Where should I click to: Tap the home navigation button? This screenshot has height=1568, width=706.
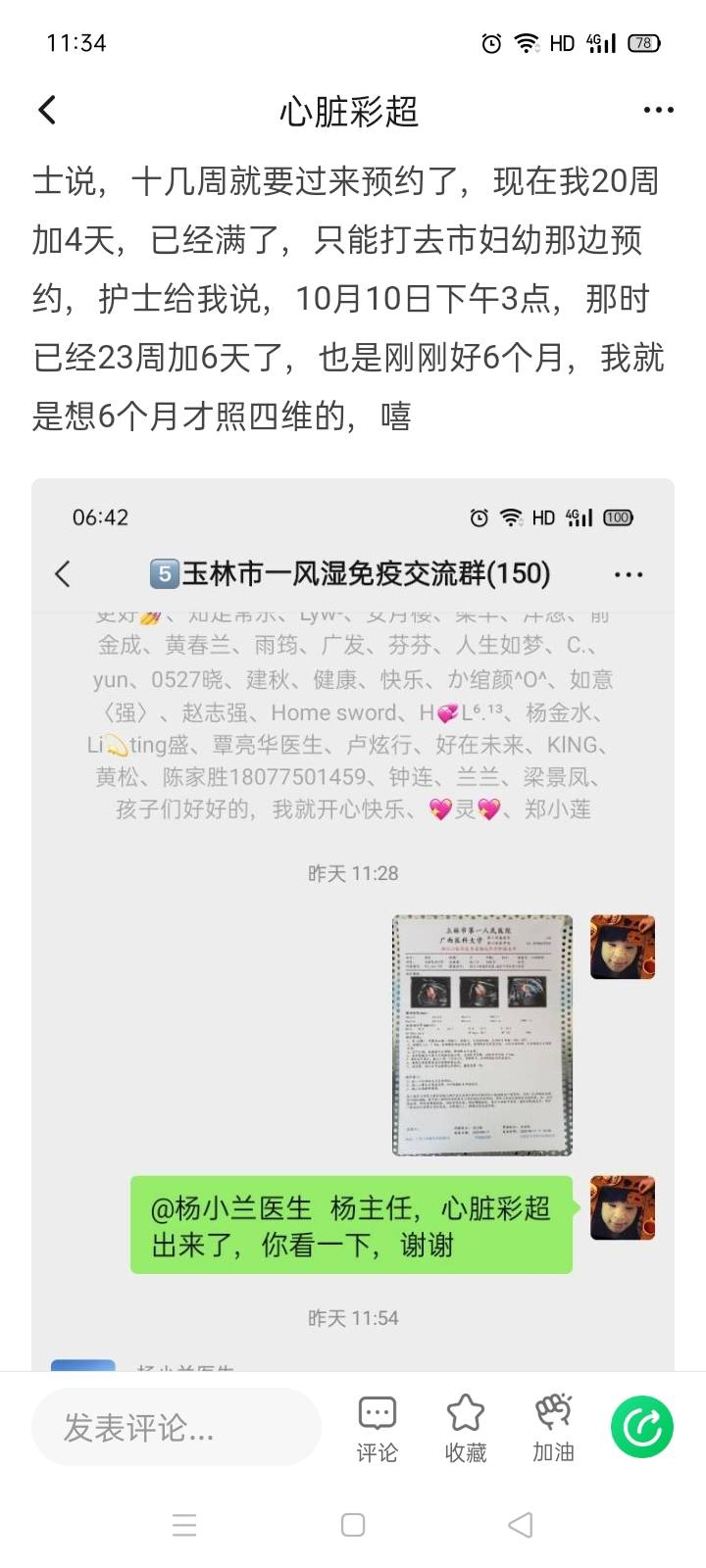click(352, 1525)
